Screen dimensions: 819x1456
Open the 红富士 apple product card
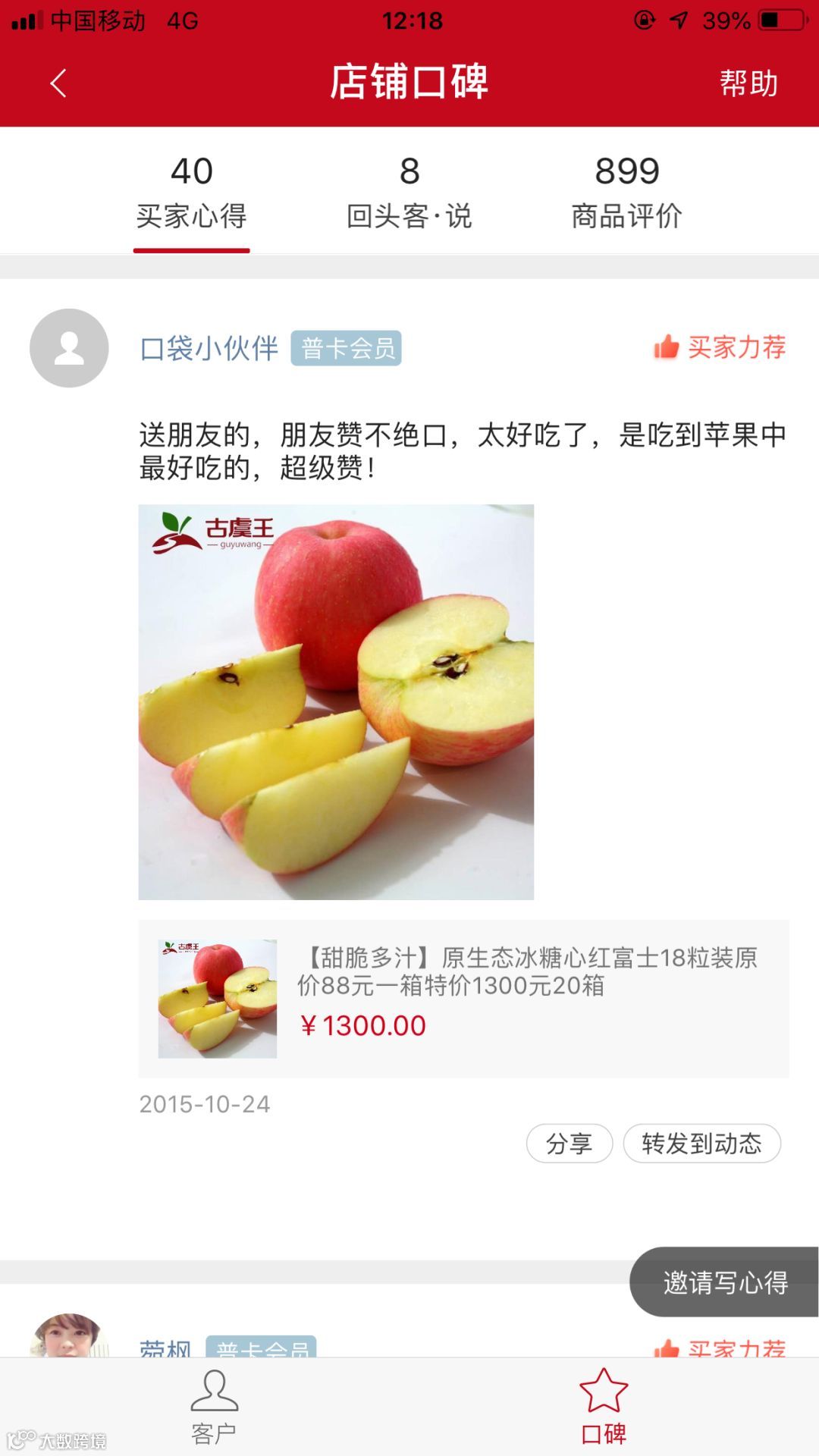[x=463, y=999]
